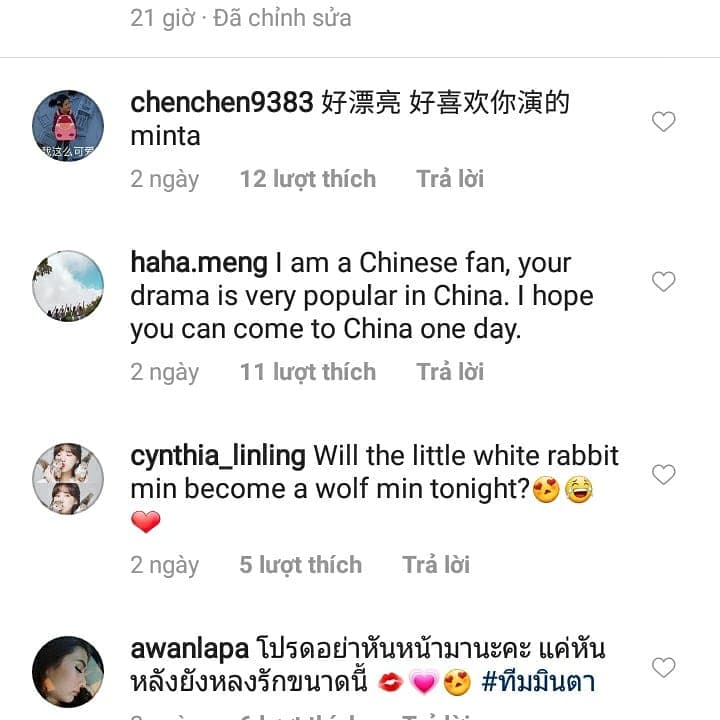The image size is (720, 720).
Task: Reply to chenchen9383's comment
Action: (x=450, y=179)
